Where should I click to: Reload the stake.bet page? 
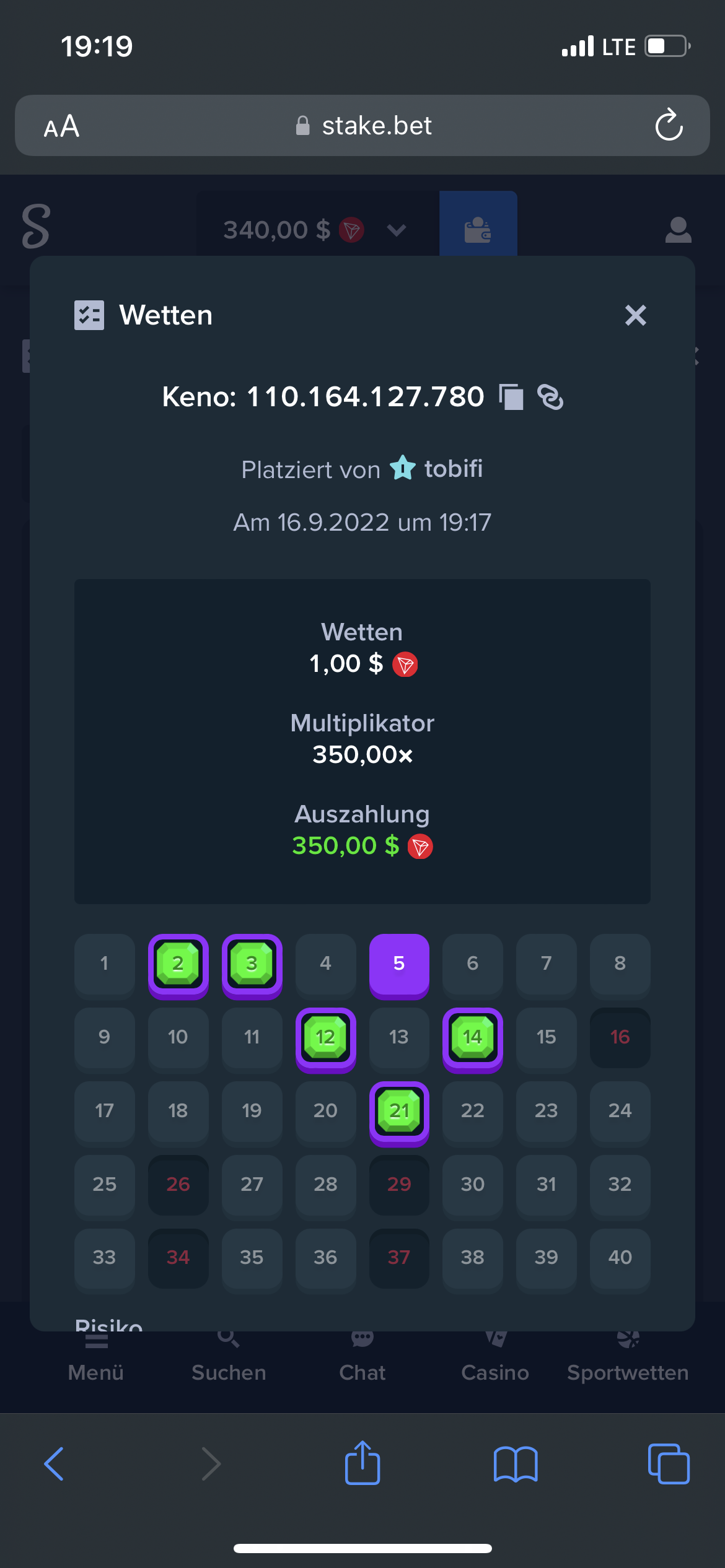coord(669,125)
